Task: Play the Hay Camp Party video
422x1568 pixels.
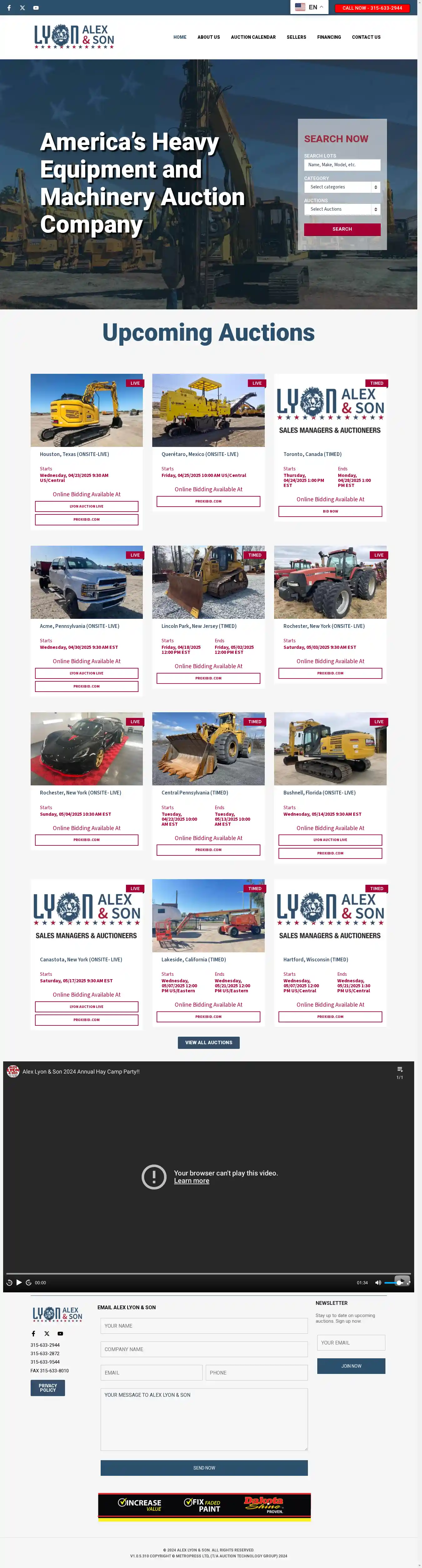Action: [x=19, y=1282]
